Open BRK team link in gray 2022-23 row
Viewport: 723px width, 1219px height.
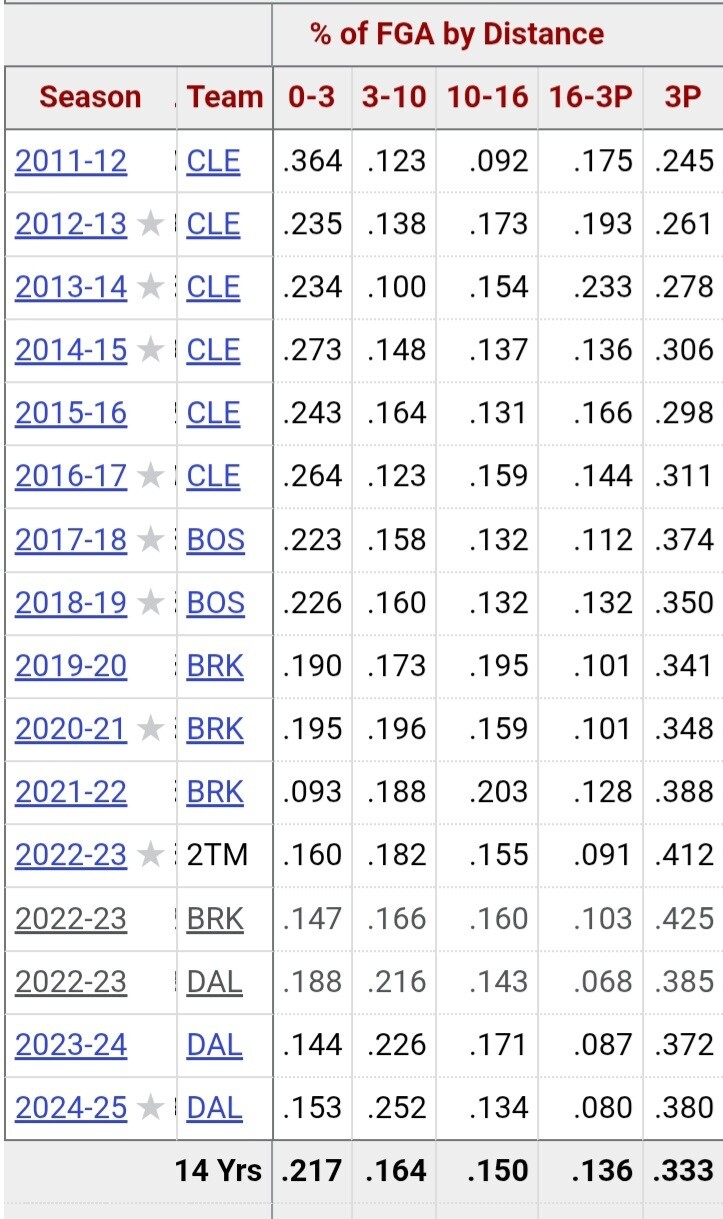tap(215, 919)
